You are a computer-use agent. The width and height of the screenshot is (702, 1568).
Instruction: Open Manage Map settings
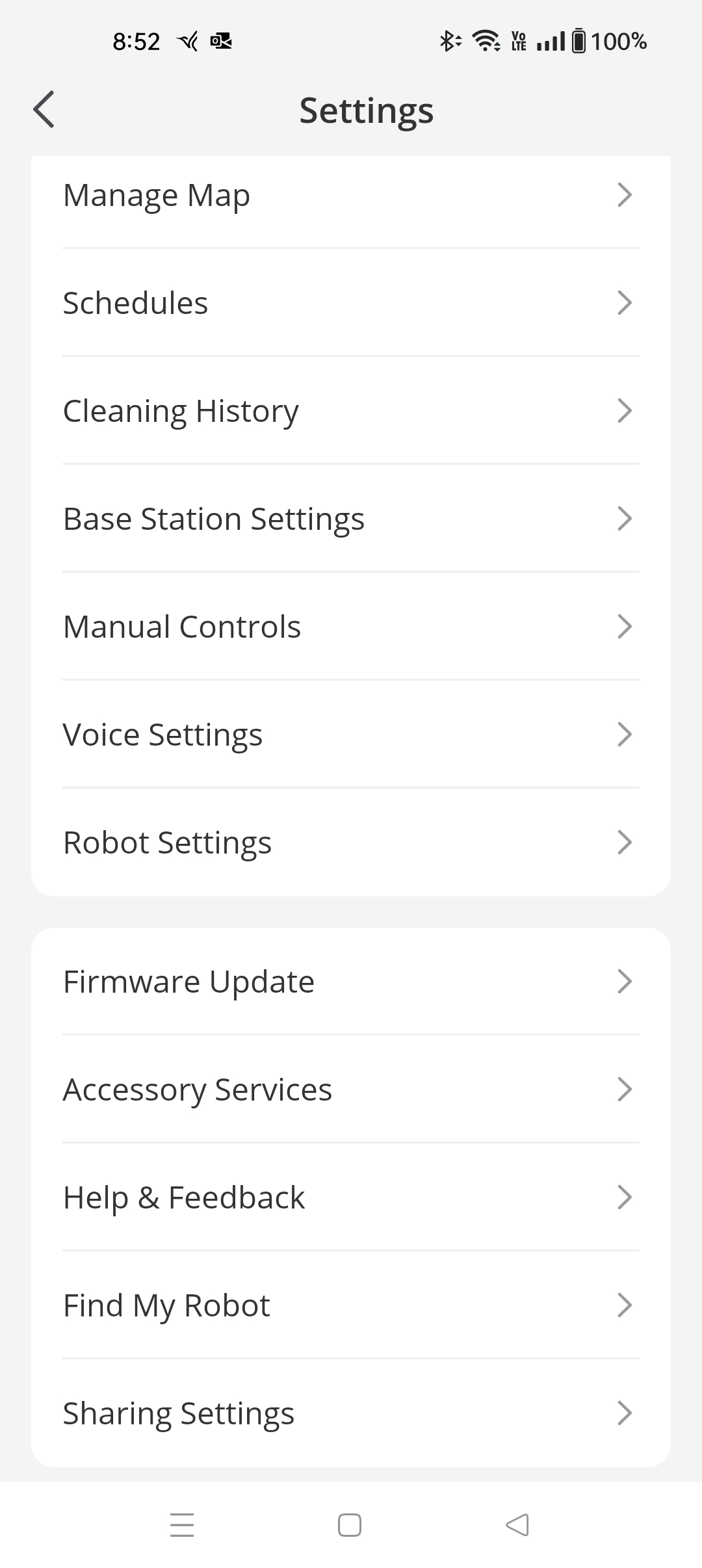156,194
